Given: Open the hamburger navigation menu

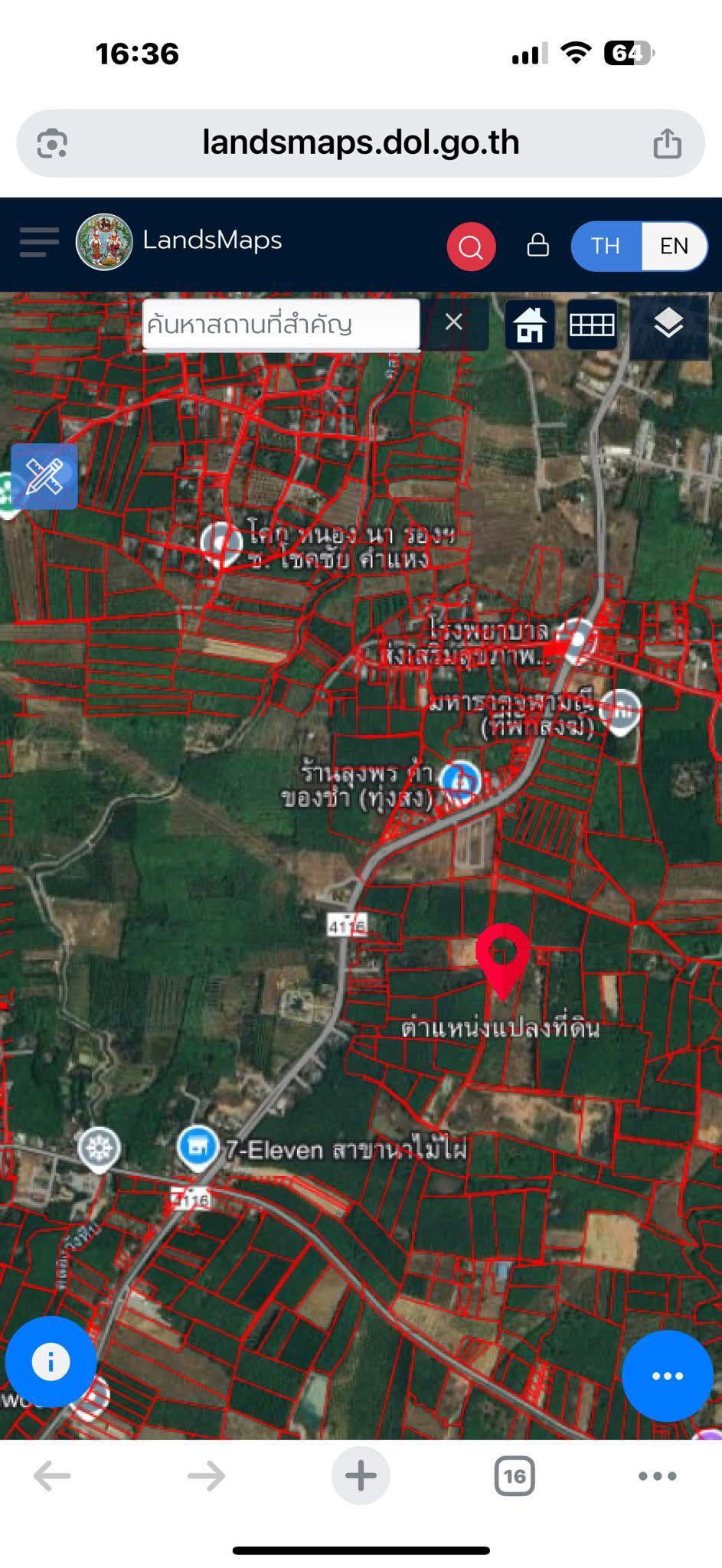Looking at the screenshot, I should (x=39, y=242).
